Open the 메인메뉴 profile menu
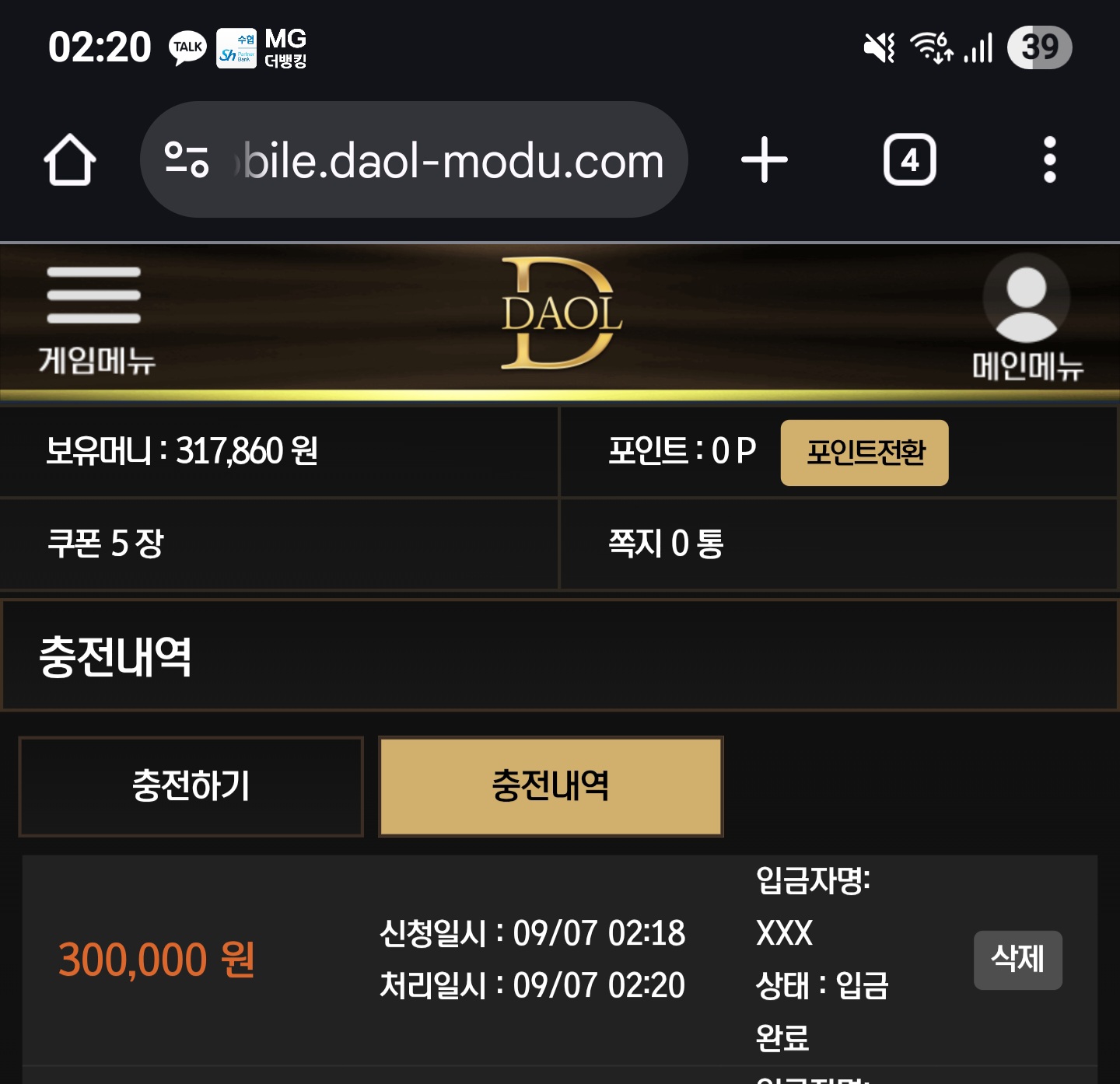The height and width of the screenshot is (1084, 1120). coord(1027,317)
